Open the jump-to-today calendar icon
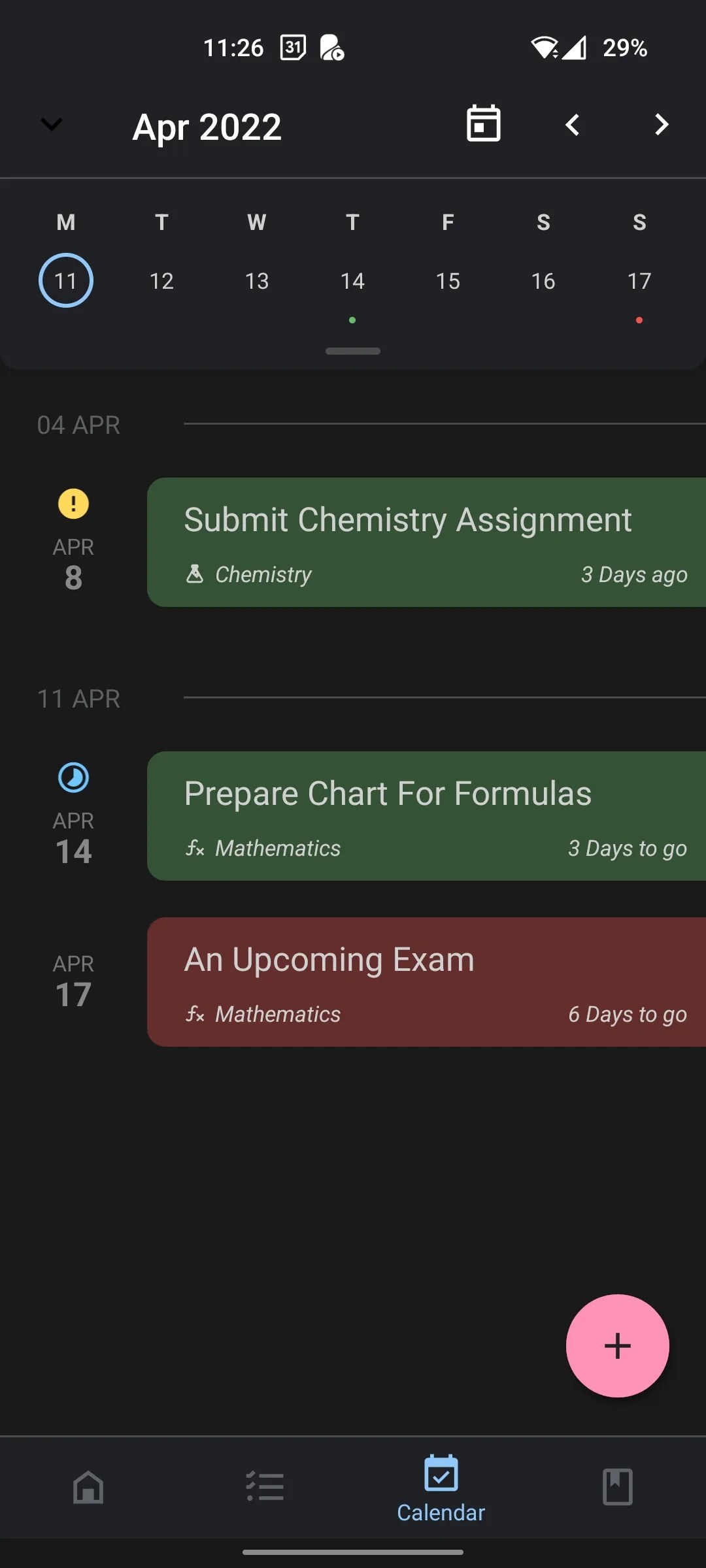706x1568 pixels. 483,124
